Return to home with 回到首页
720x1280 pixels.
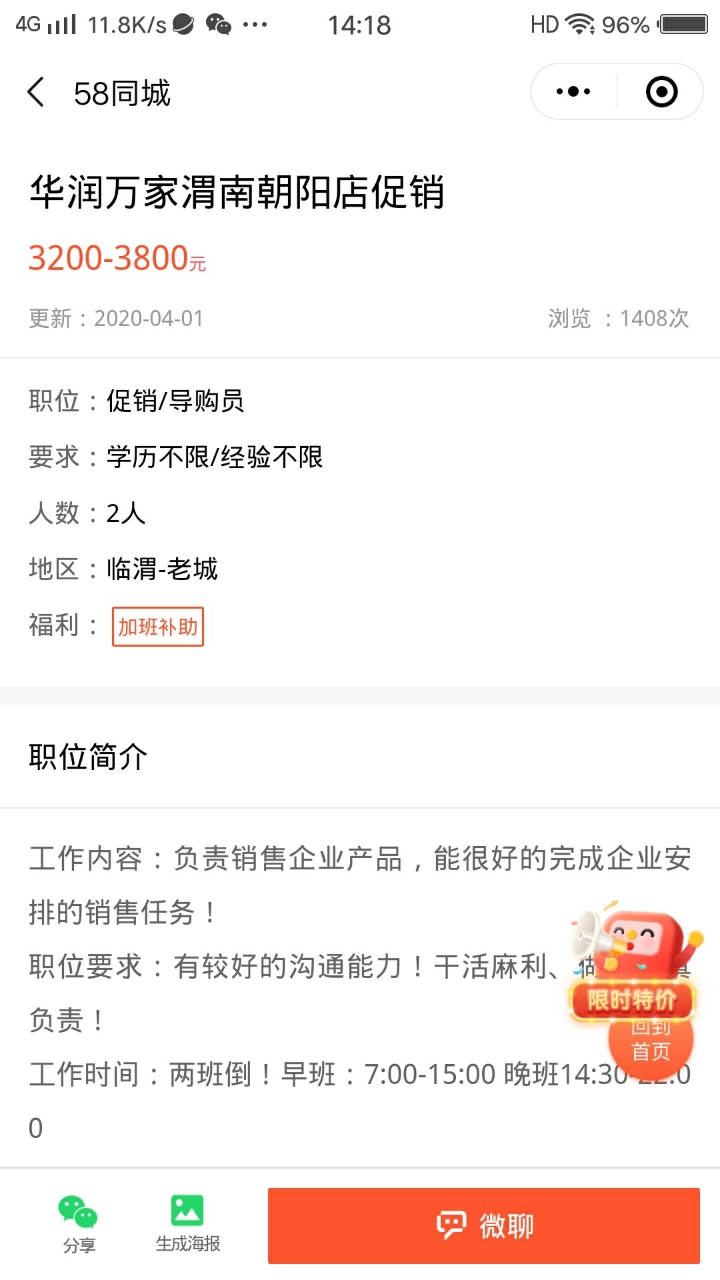tap(652, 1046)
